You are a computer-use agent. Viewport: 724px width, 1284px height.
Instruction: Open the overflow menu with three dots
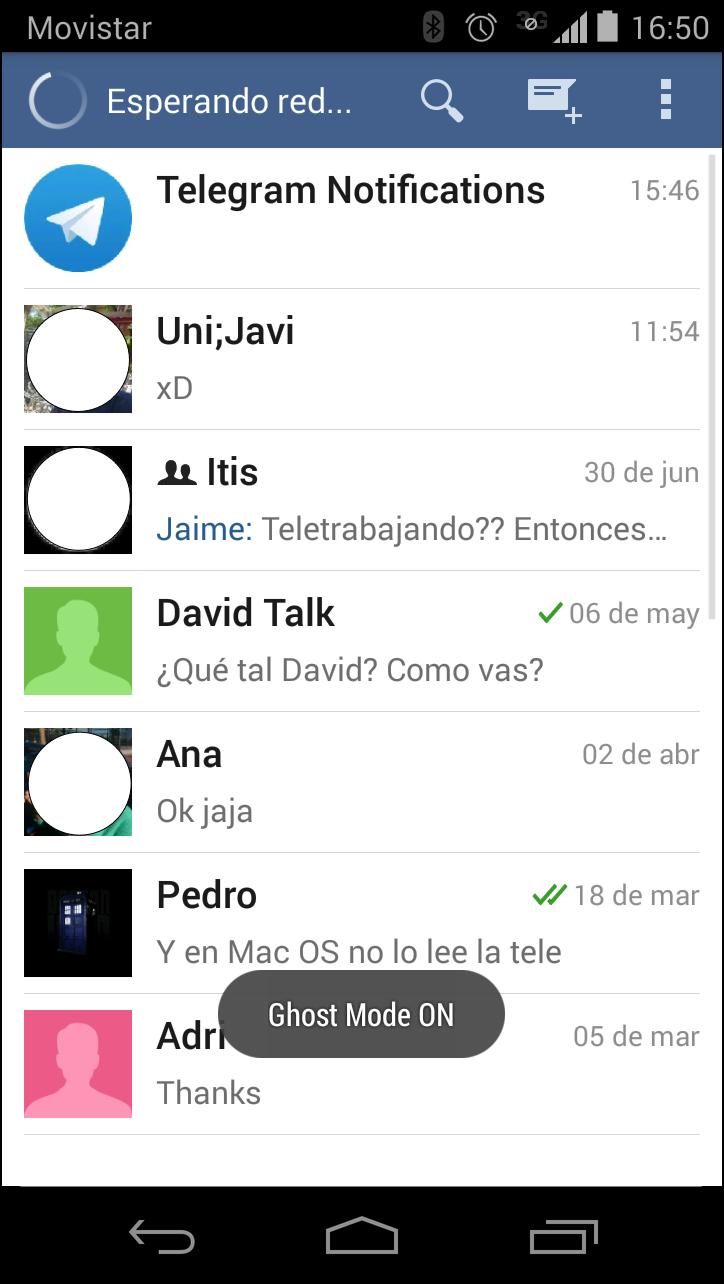coord(664,100)
